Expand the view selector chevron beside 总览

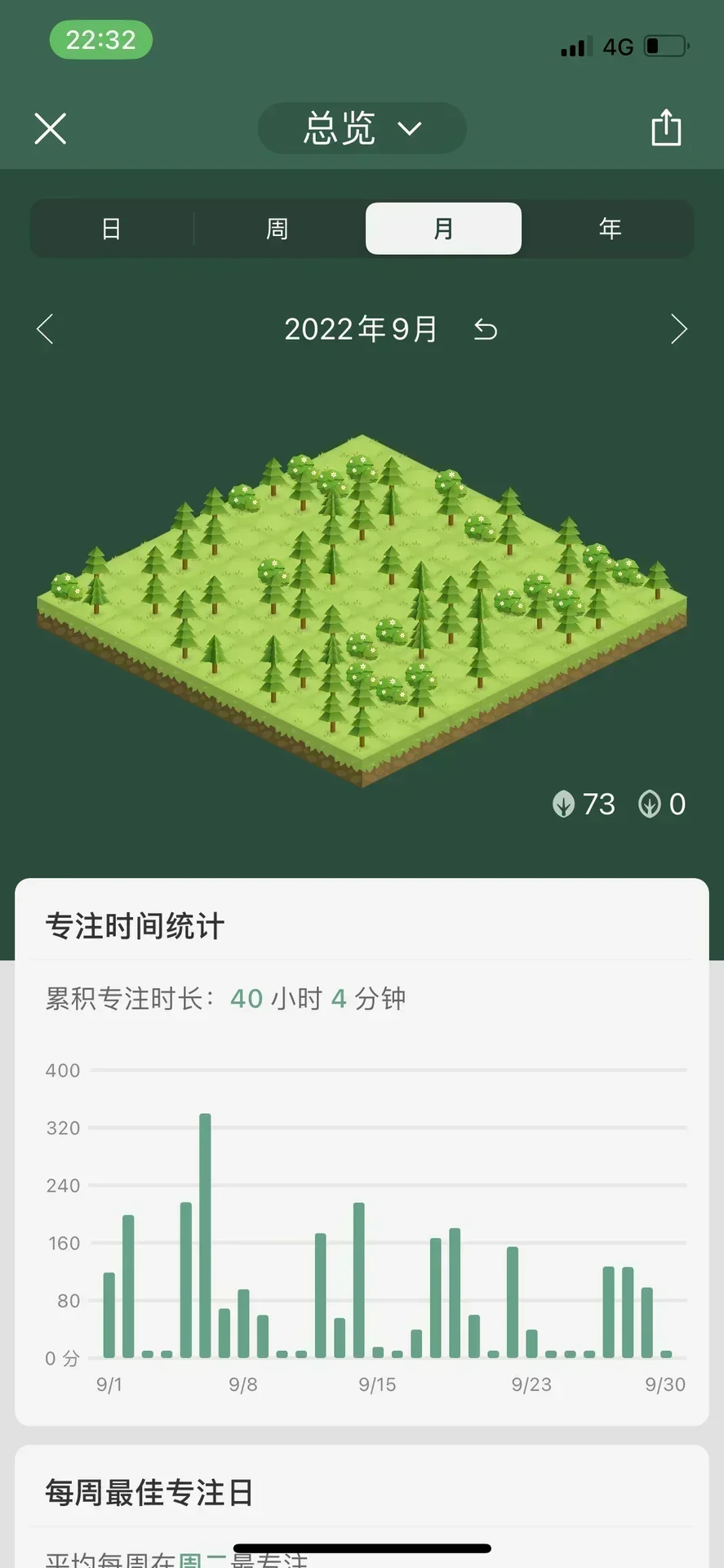click(410, 129)
